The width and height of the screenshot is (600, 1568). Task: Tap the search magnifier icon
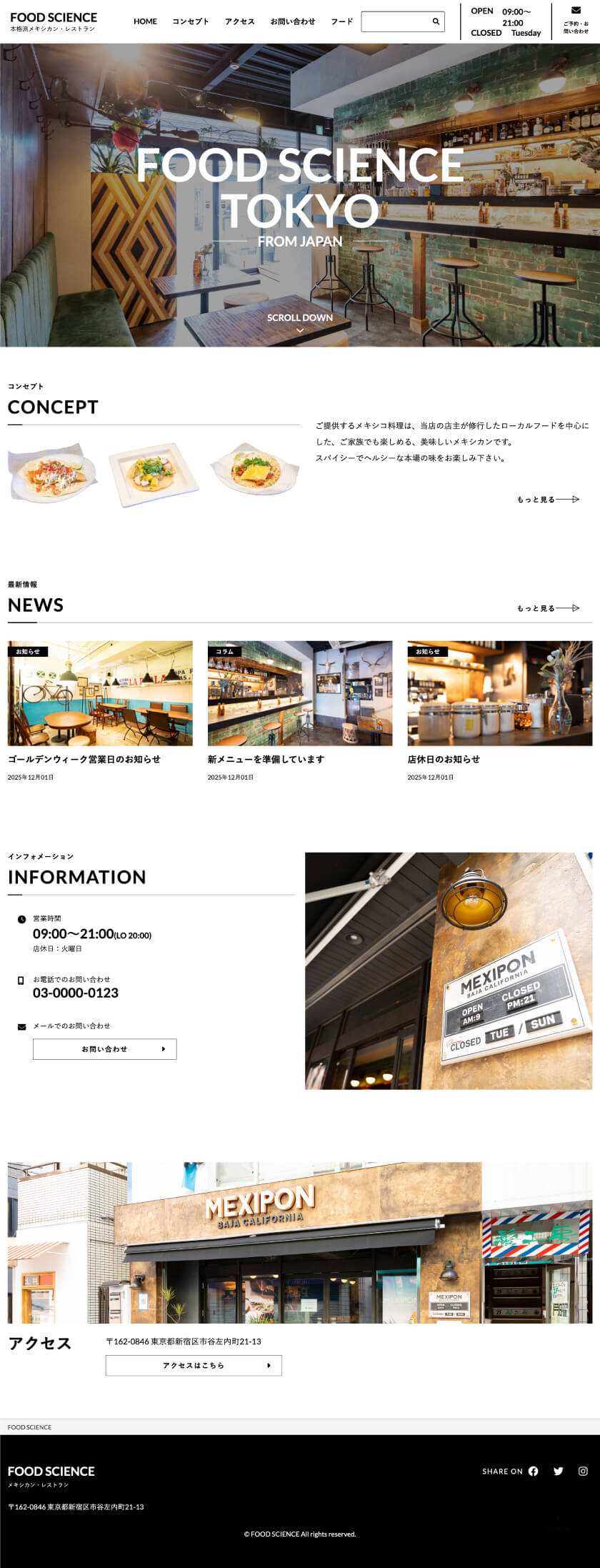coord(436,21)
